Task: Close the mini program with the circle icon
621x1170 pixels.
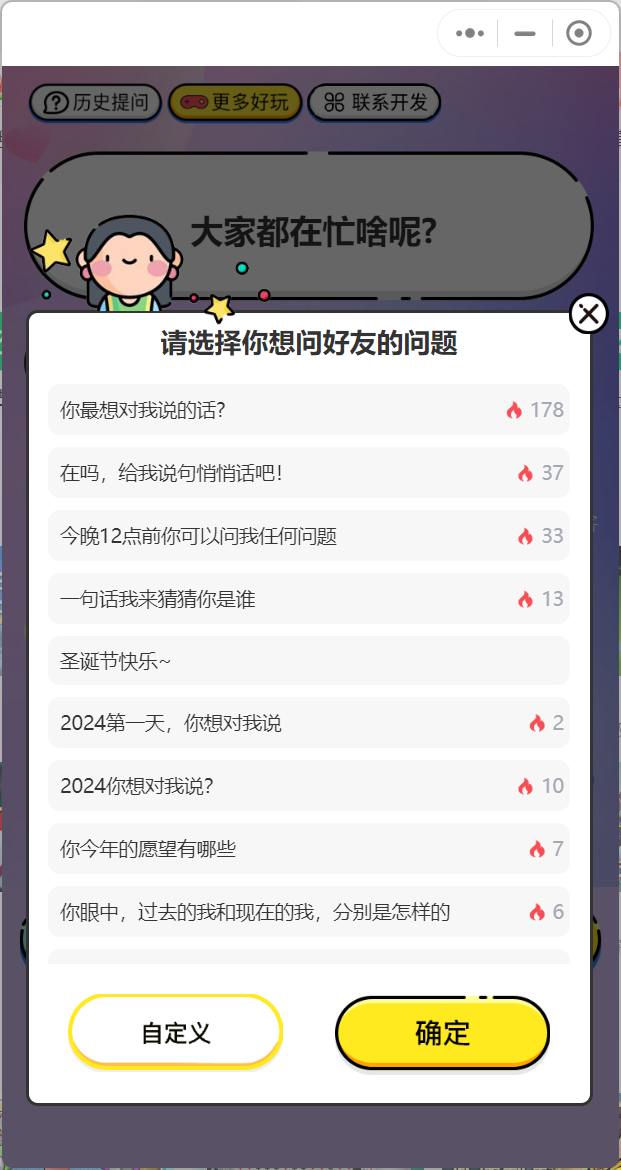Action: pyautogui.click(x=578, y=33)
